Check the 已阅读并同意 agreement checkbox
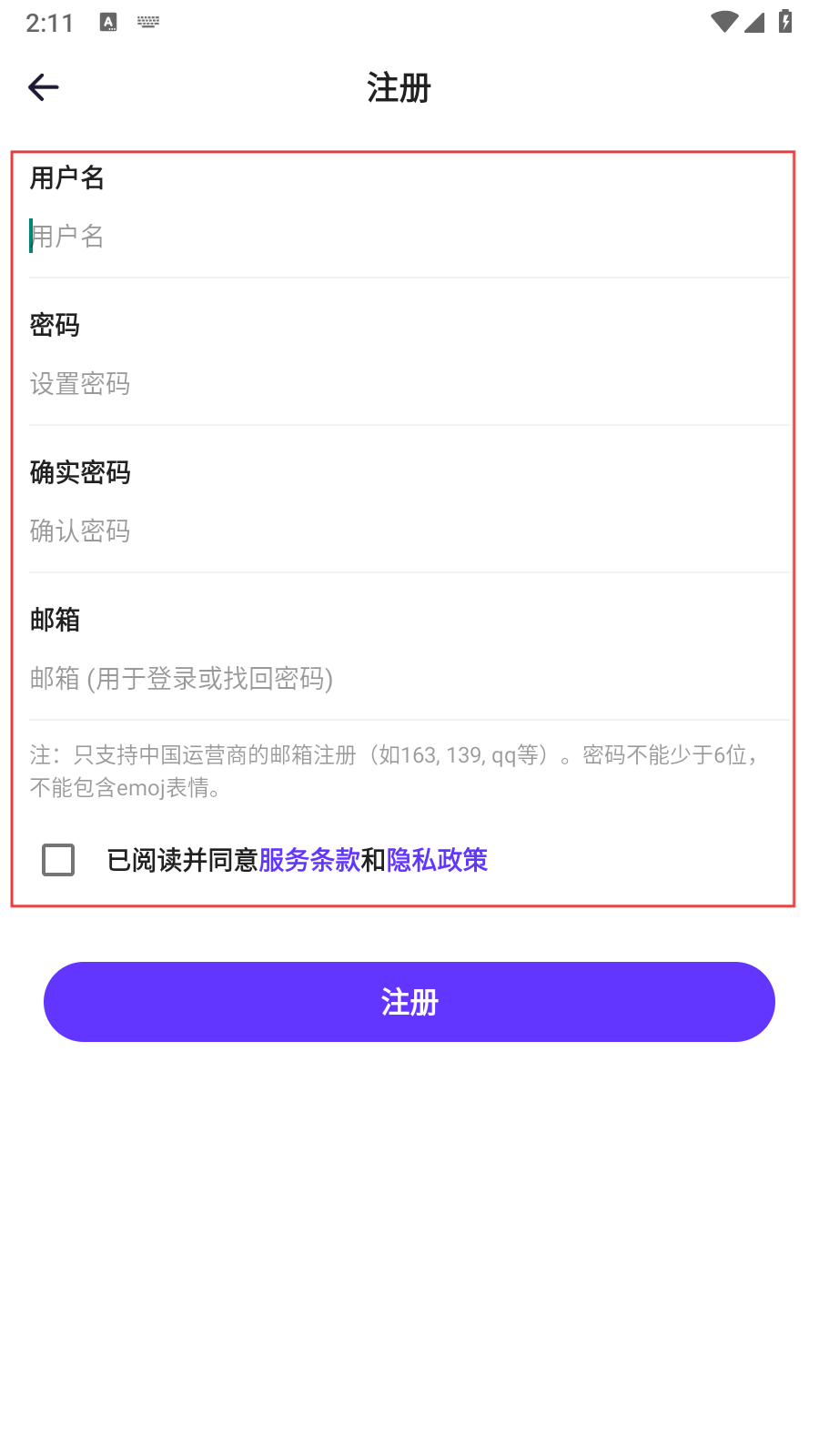Viewport: 819px width, 1456px height. (58, 860)
